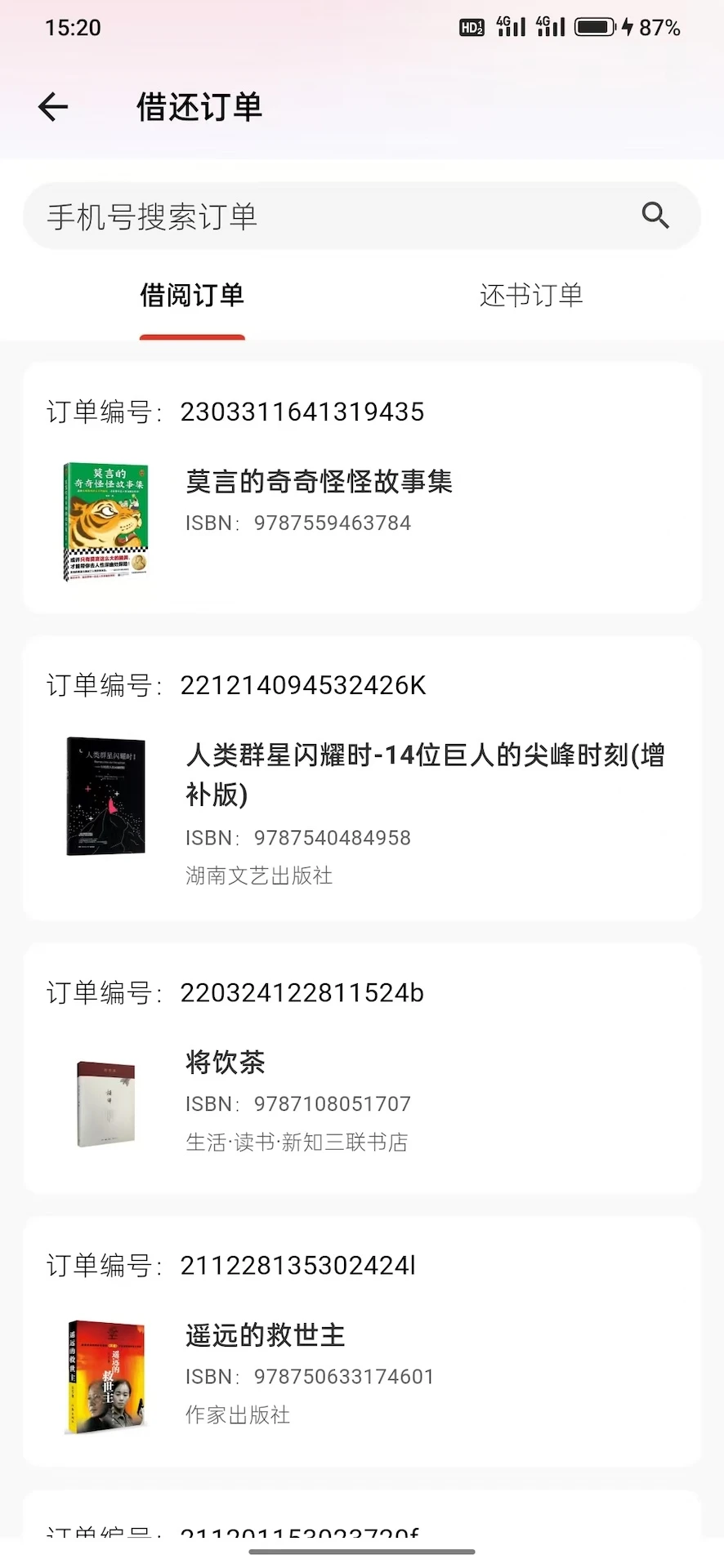Tap the second 4G signal icon
Viewport: 724px width, 1568px height.
tap(550, 26)
